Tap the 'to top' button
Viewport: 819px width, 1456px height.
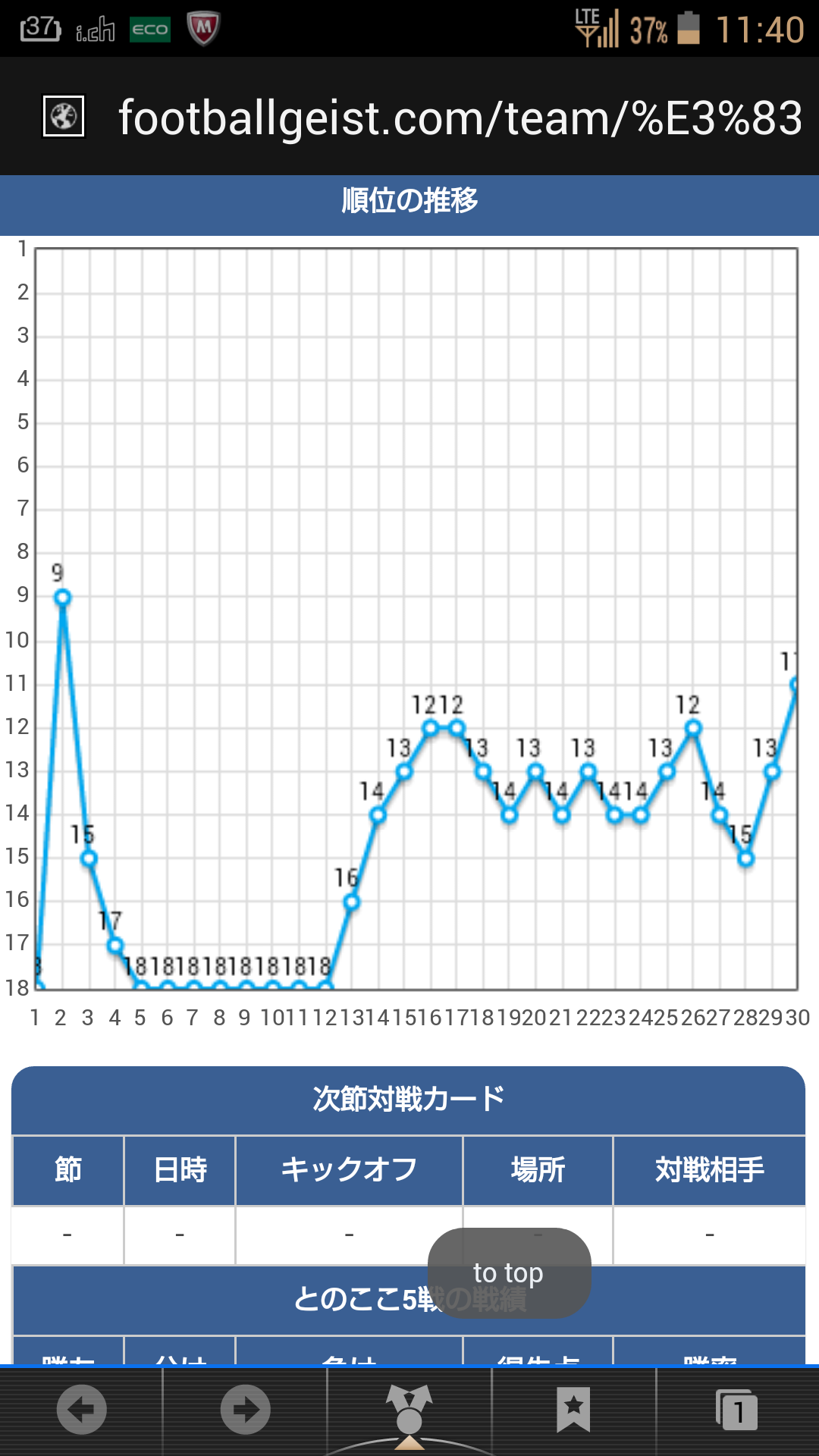click(509, 1273)
